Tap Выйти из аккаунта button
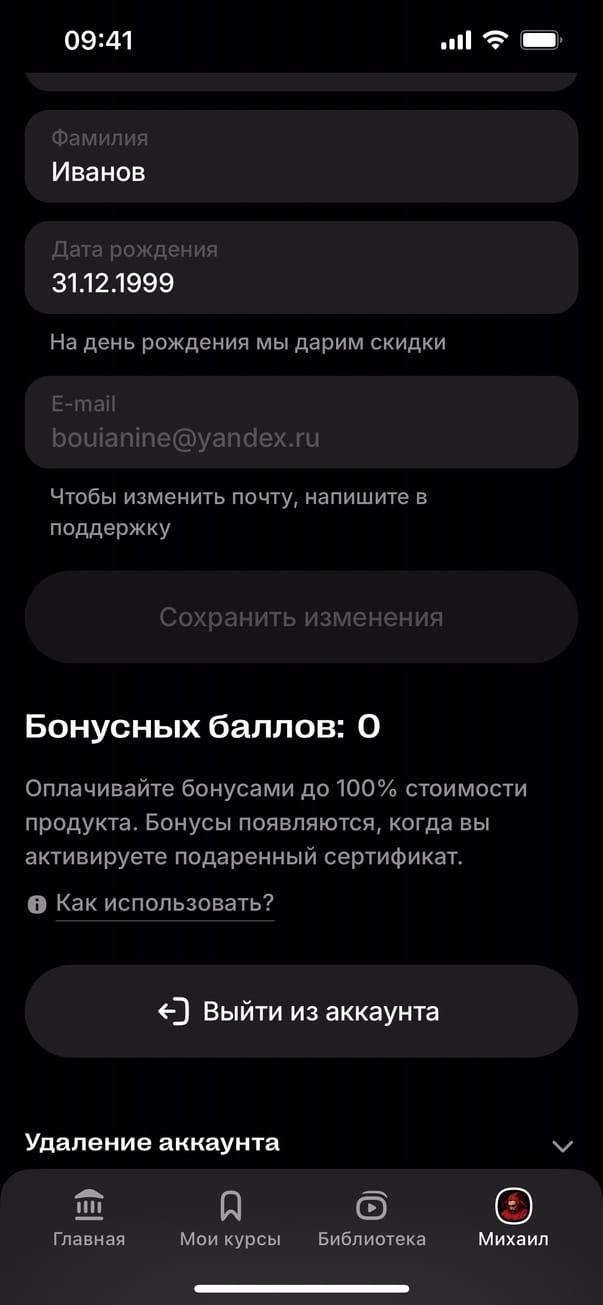The width and height of the screenshot is (603, 1305). coord(301,1011)
